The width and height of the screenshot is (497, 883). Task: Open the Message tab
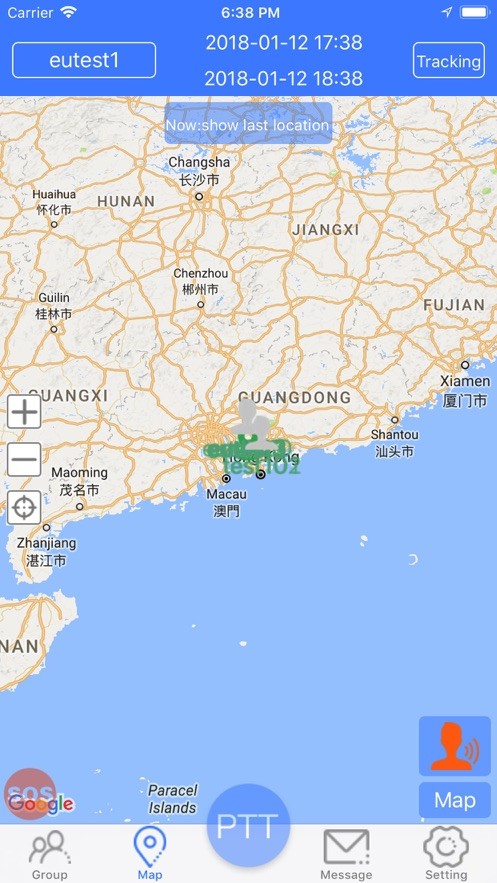tap(346, 854)
